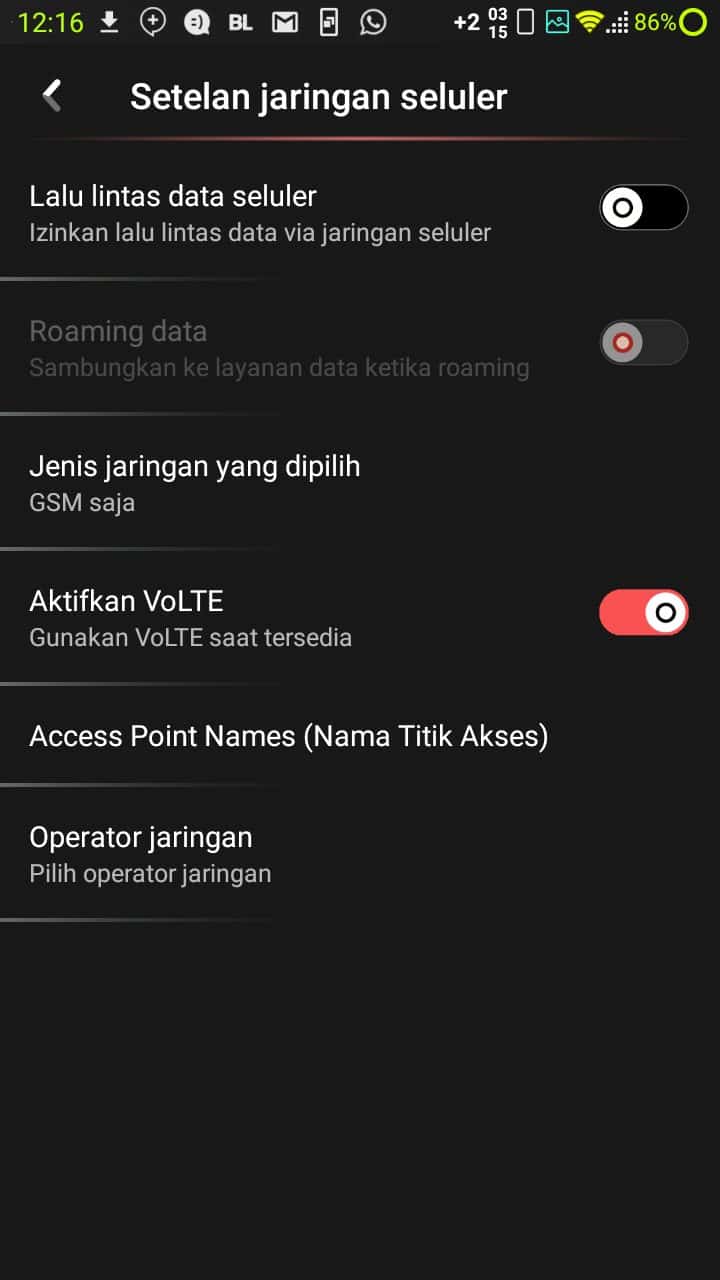This screenshot has height=1280, width=720.
Task: Enable Lalu lintas data seluler switch
Action: click(x=643, y=208)
